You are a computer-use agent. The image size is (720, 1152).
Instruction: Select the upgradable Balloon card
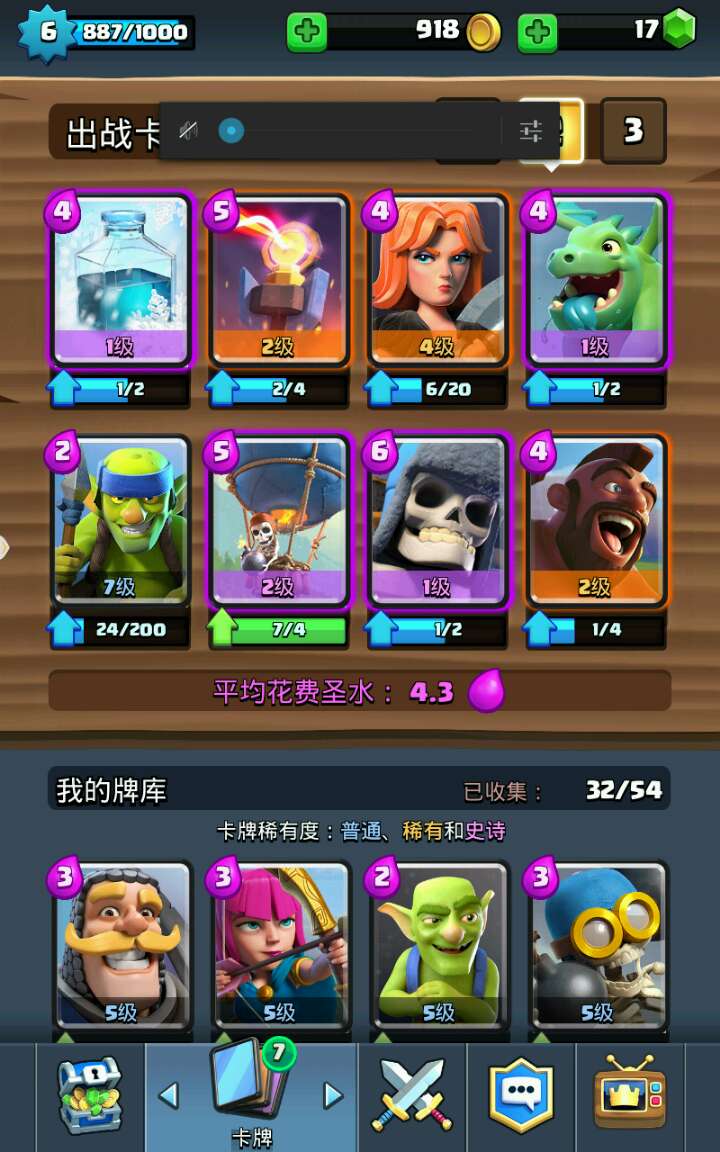tap(279, 520)
